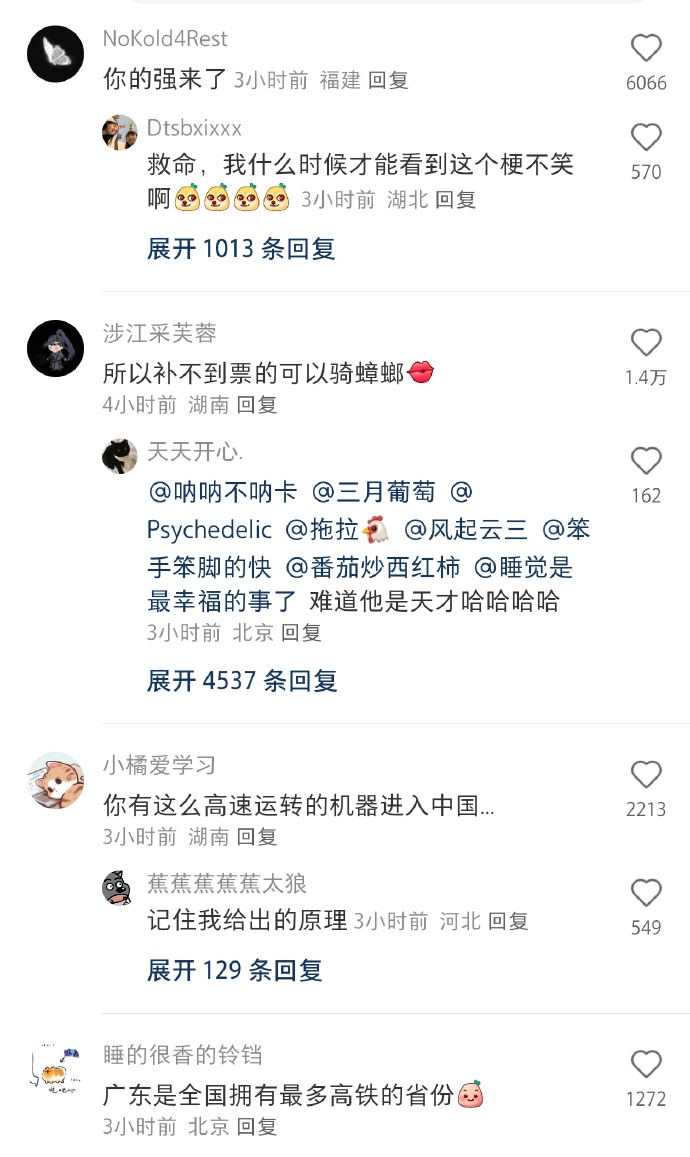Image resolution: width=690 pixels, height=1157 pixels.
Task: Like 小橘爱学习's comment
Action: 646,775
